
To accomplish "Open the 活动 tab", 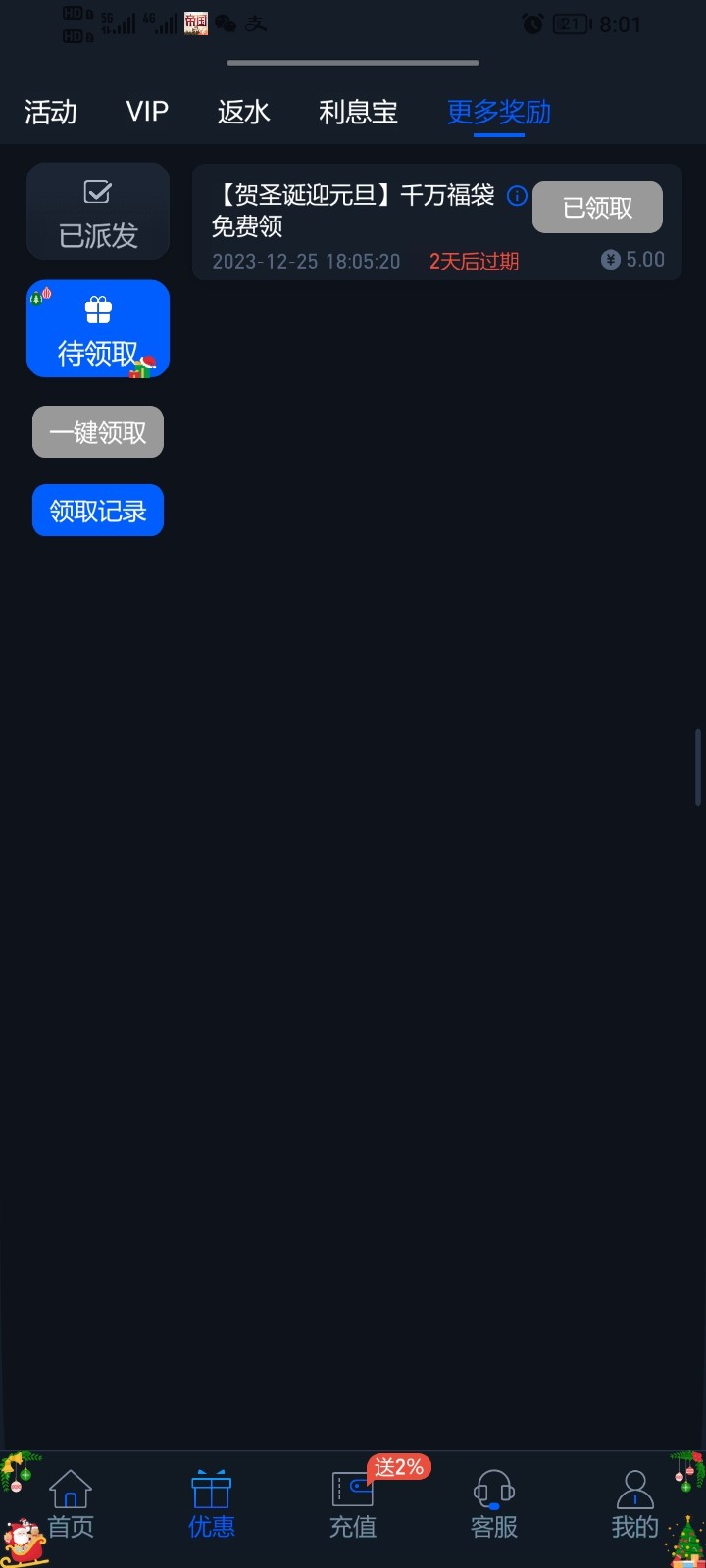I will click(x=49, y=113).
